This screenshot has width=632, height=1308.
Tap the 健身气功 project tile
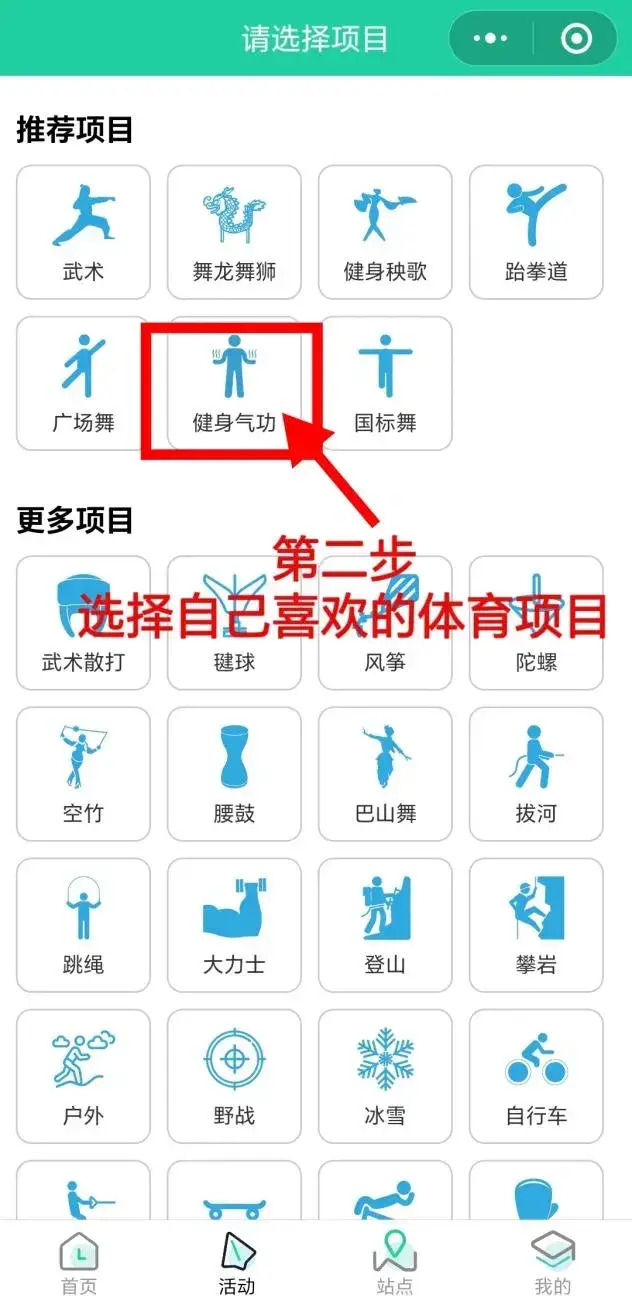[x=234, y=384]
